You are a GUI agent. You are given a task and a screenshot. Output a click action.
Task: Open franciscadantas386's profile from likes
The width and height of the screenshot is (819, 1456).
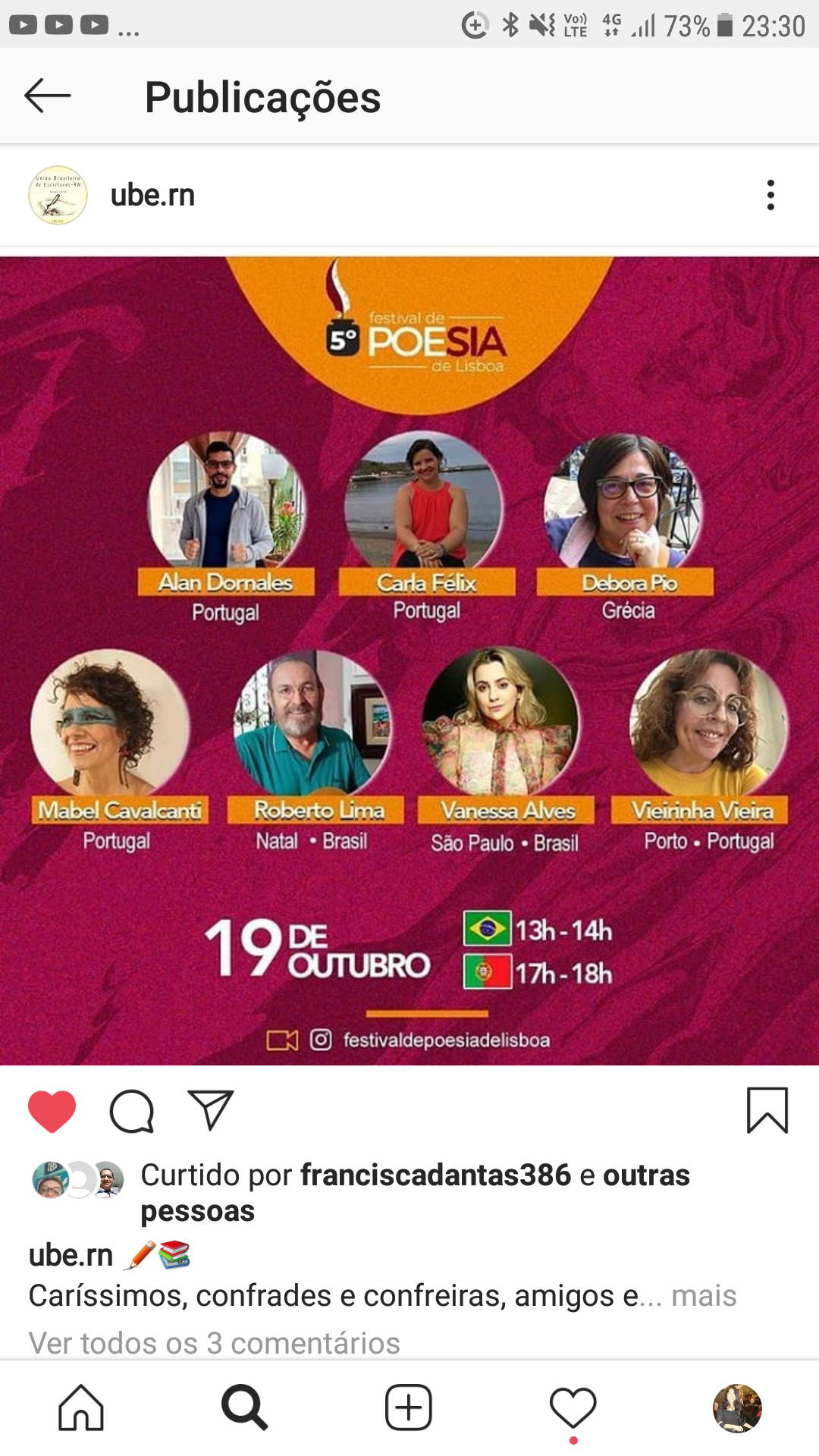[x=435, y=1175]
